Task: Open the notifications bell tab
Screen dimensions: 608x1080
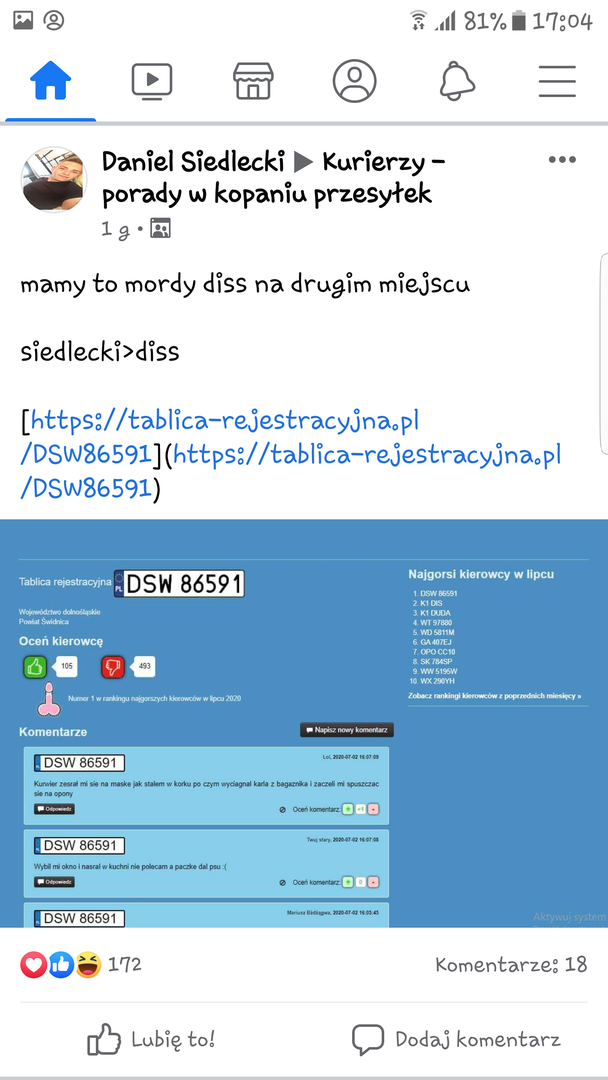Action: pos(457,81)
